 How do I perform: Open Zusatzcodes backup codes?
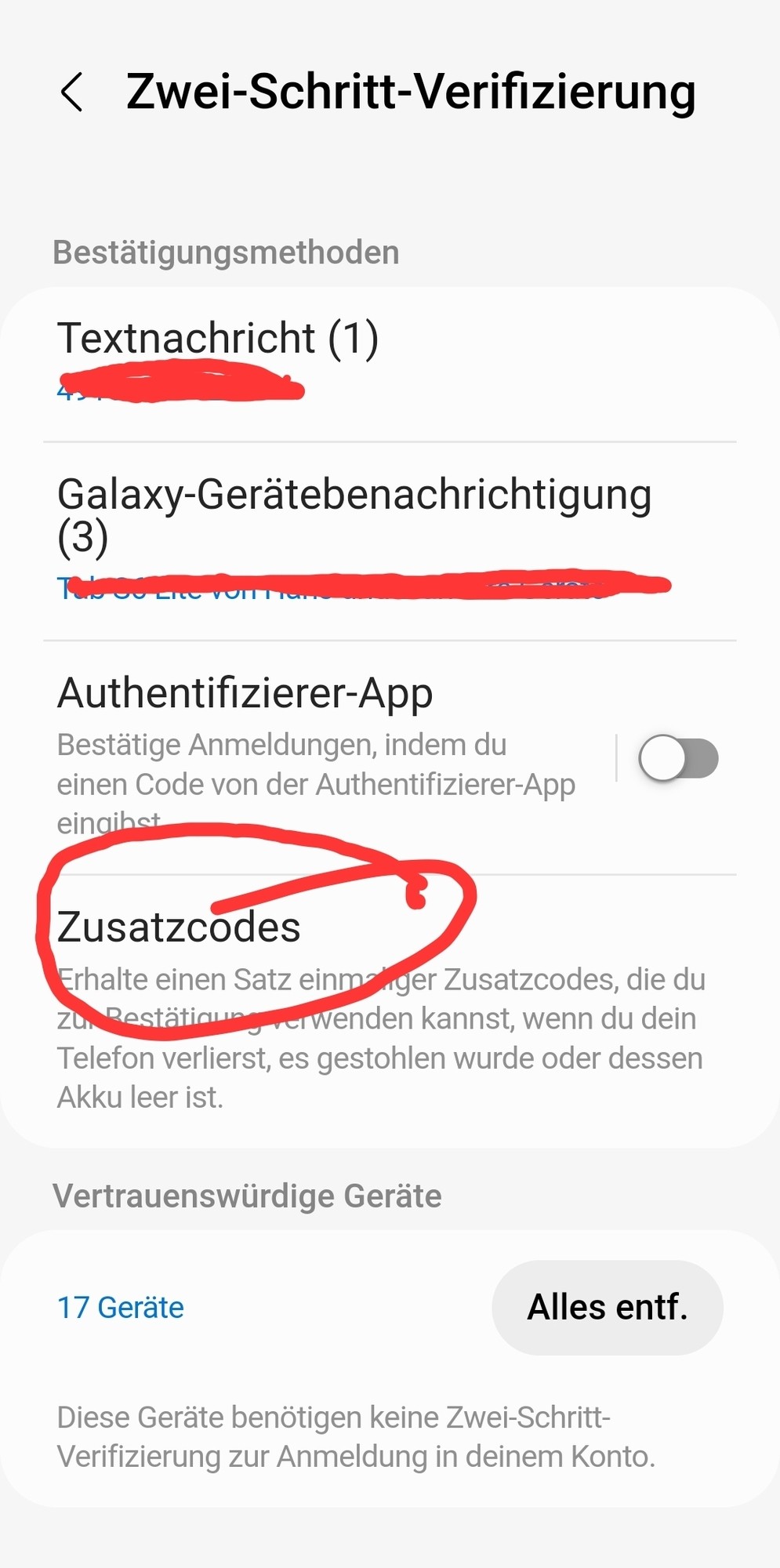tap(180, 927)
